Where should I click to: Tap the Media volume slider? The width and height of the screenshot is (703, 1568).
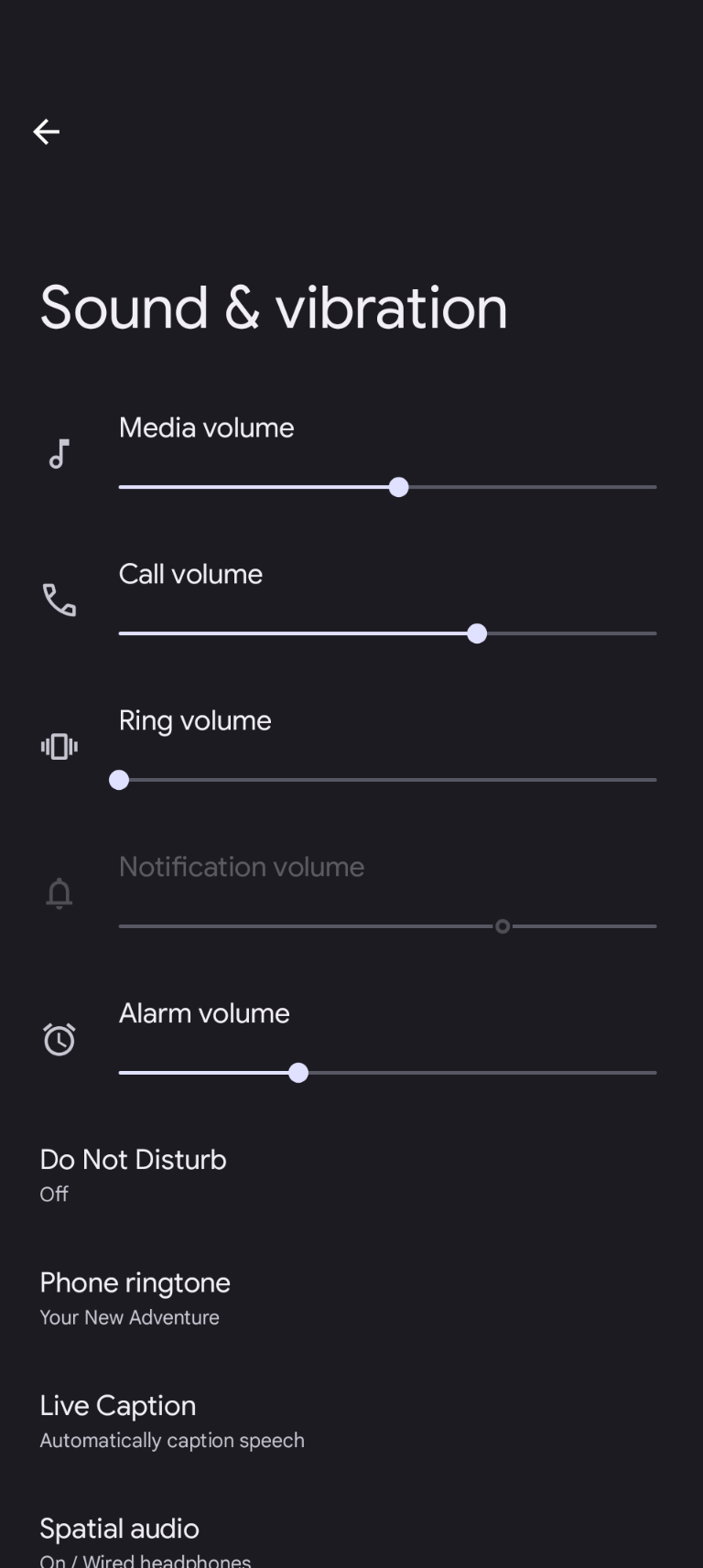pyautogui.click(x=398, y=487)
